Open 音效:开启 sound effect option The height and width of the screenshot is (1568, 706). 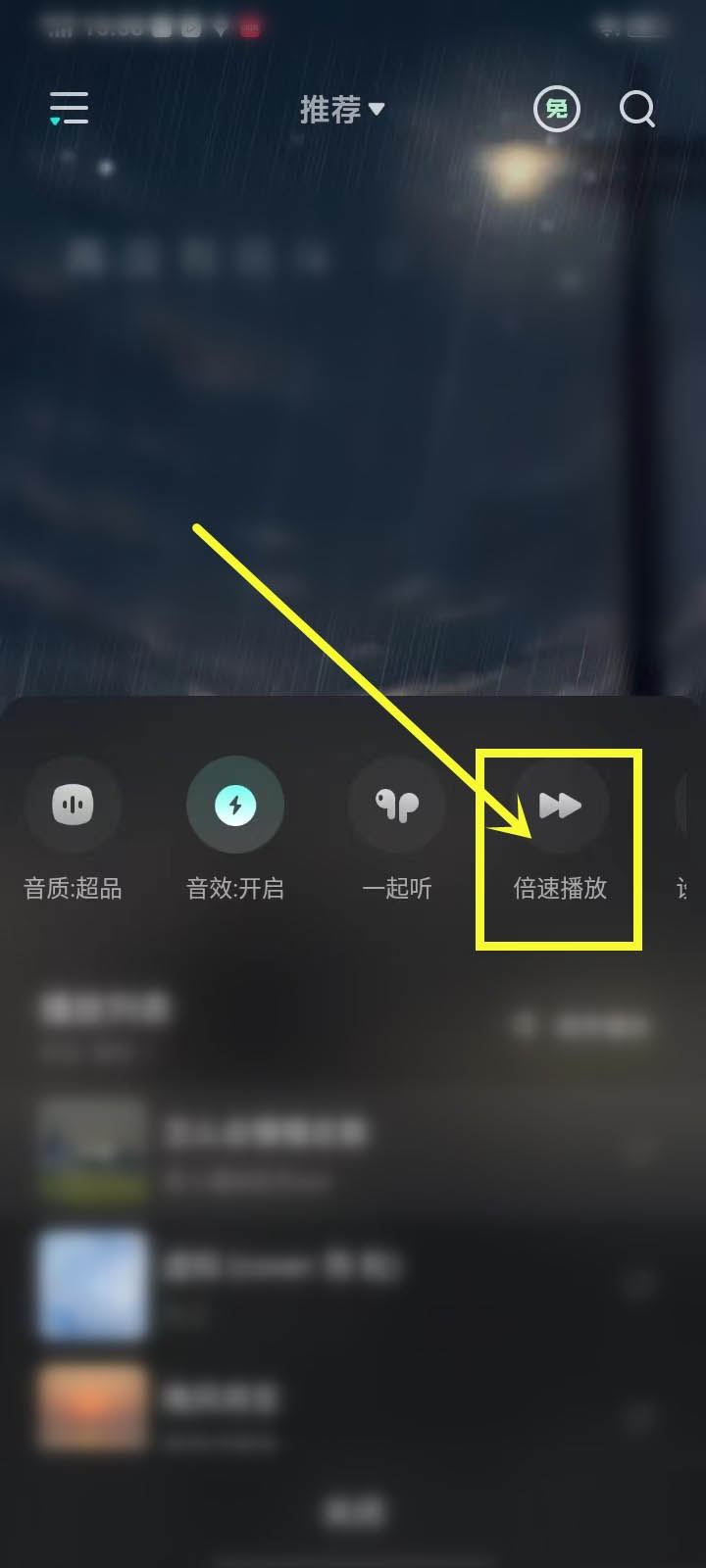(x=235, y=806)
